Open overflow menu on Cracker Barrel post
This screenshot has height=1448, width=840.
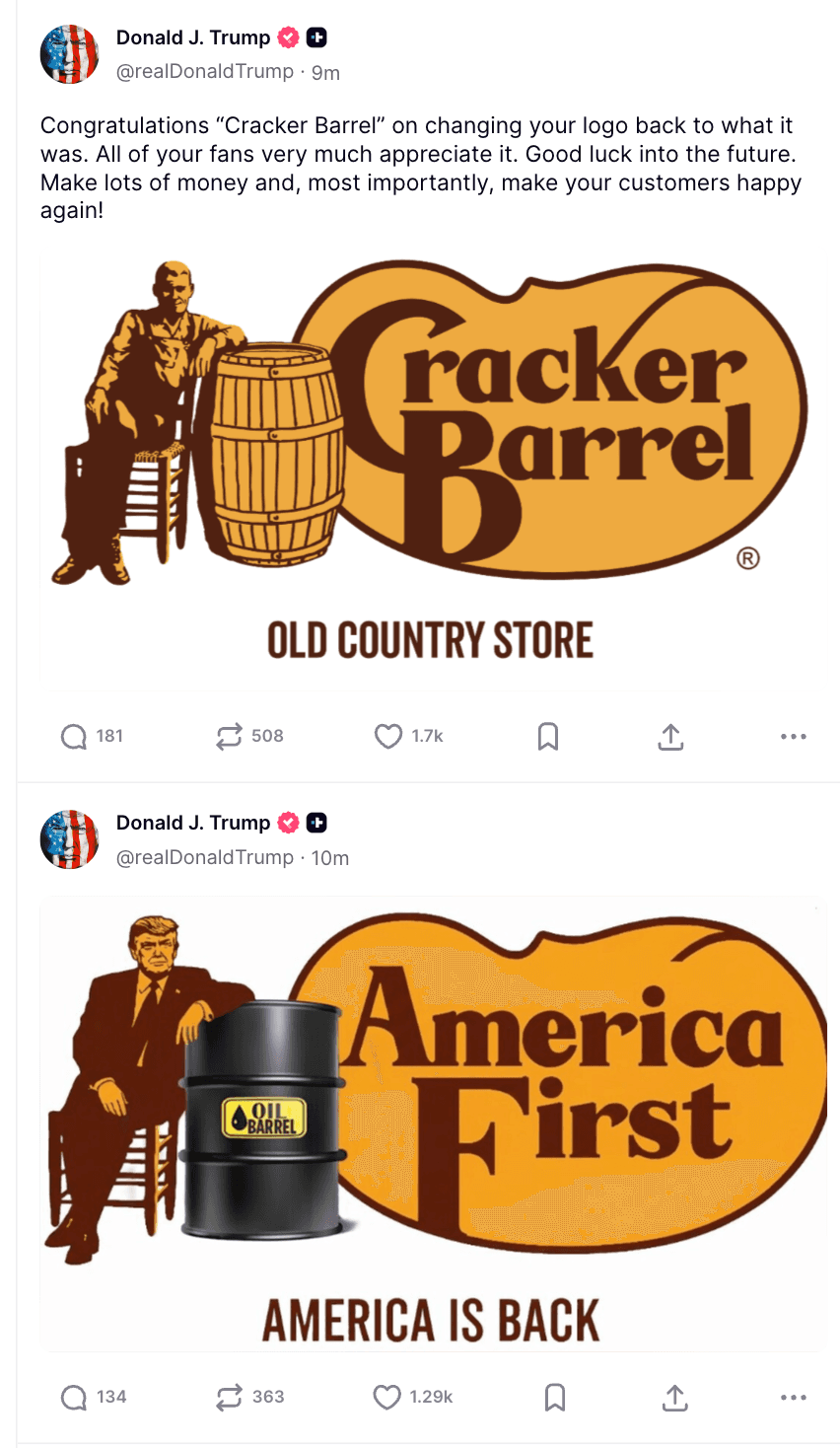click(x=793, y=737)
